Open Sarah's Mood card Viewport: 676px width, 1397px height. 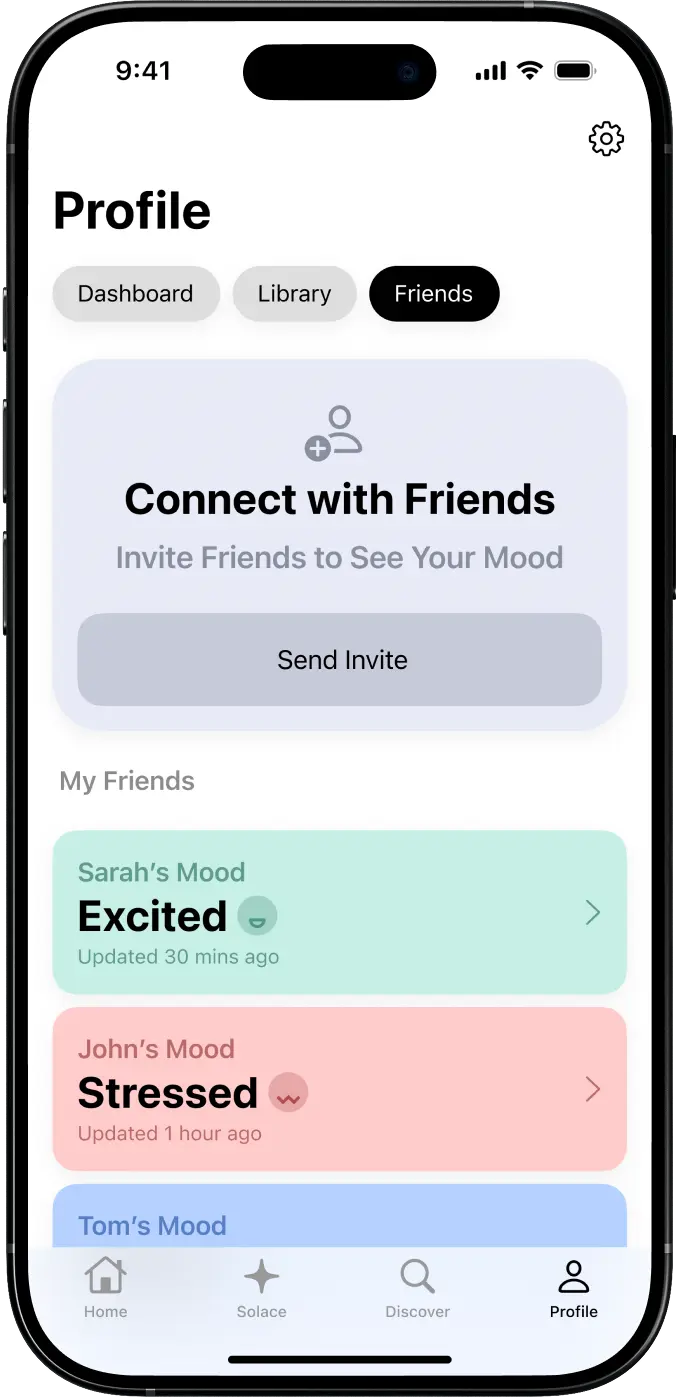340,912
